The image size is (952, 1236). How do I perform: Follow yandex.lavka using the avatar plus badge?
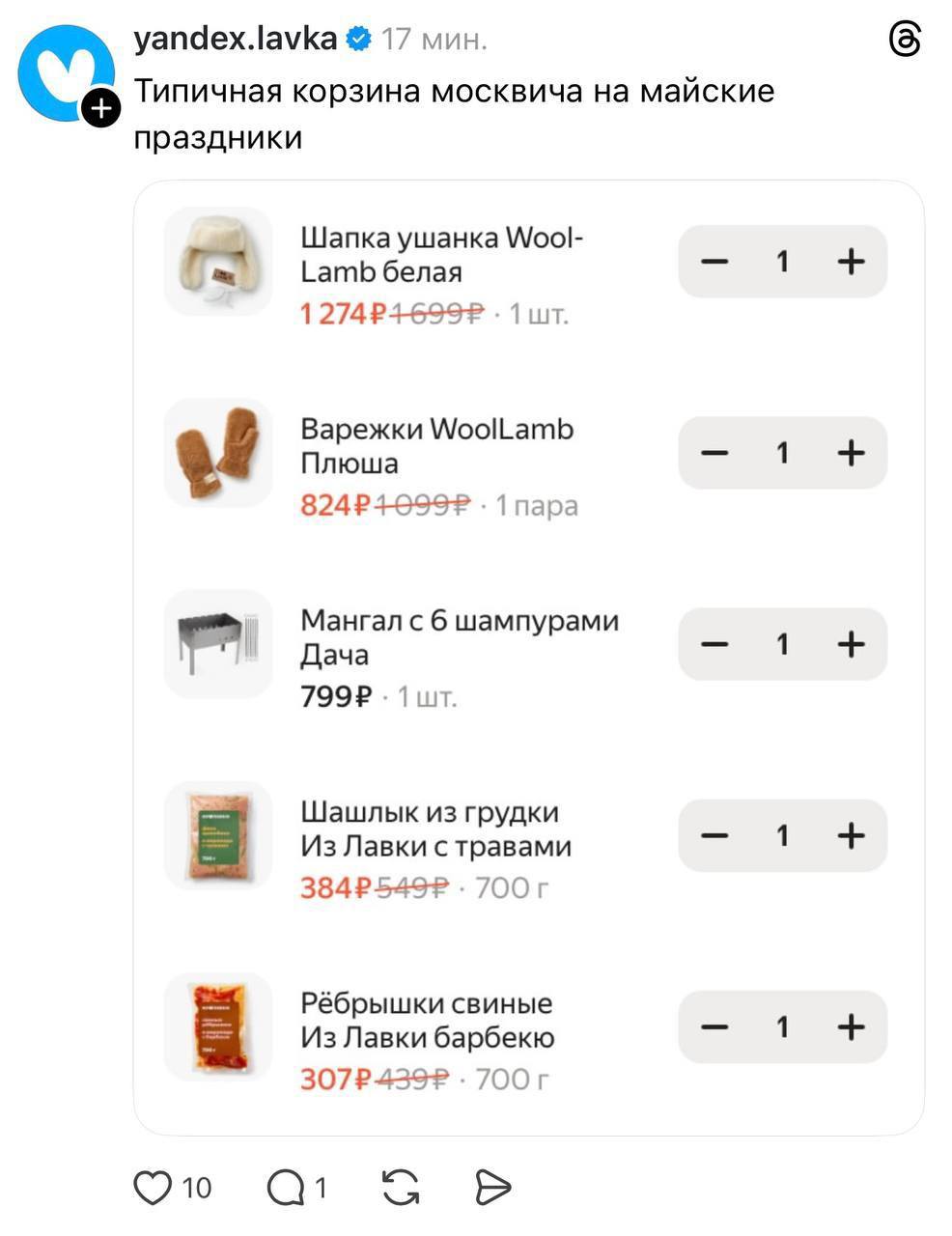click(x=100, y=109)
